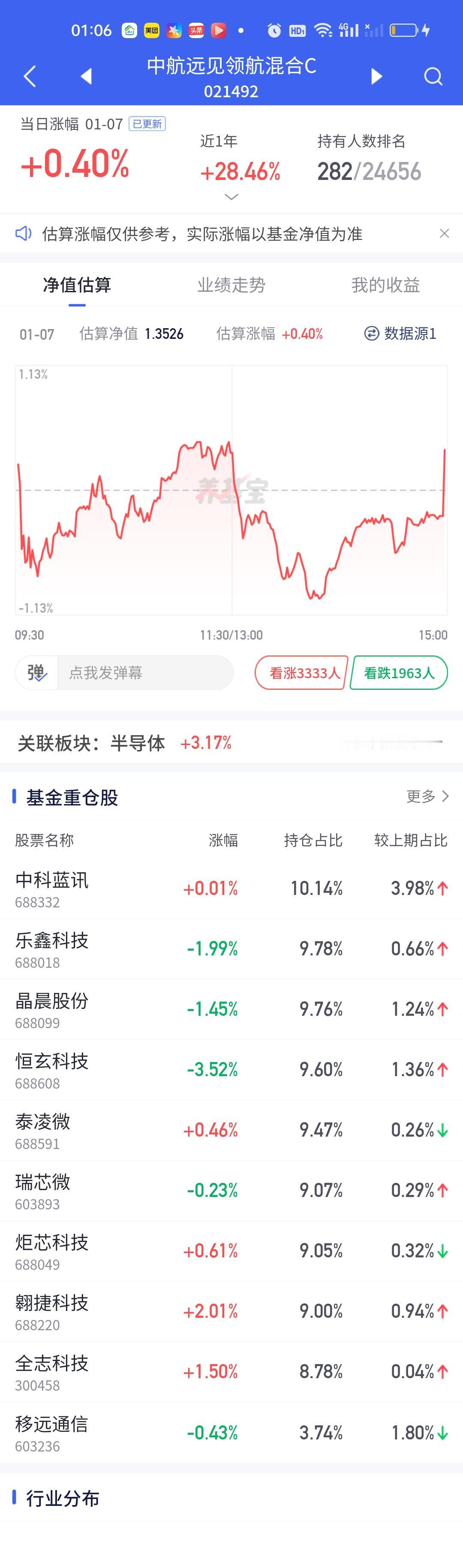Go back using the header arrow
The image size is (463, 1568).
(30, 76)
